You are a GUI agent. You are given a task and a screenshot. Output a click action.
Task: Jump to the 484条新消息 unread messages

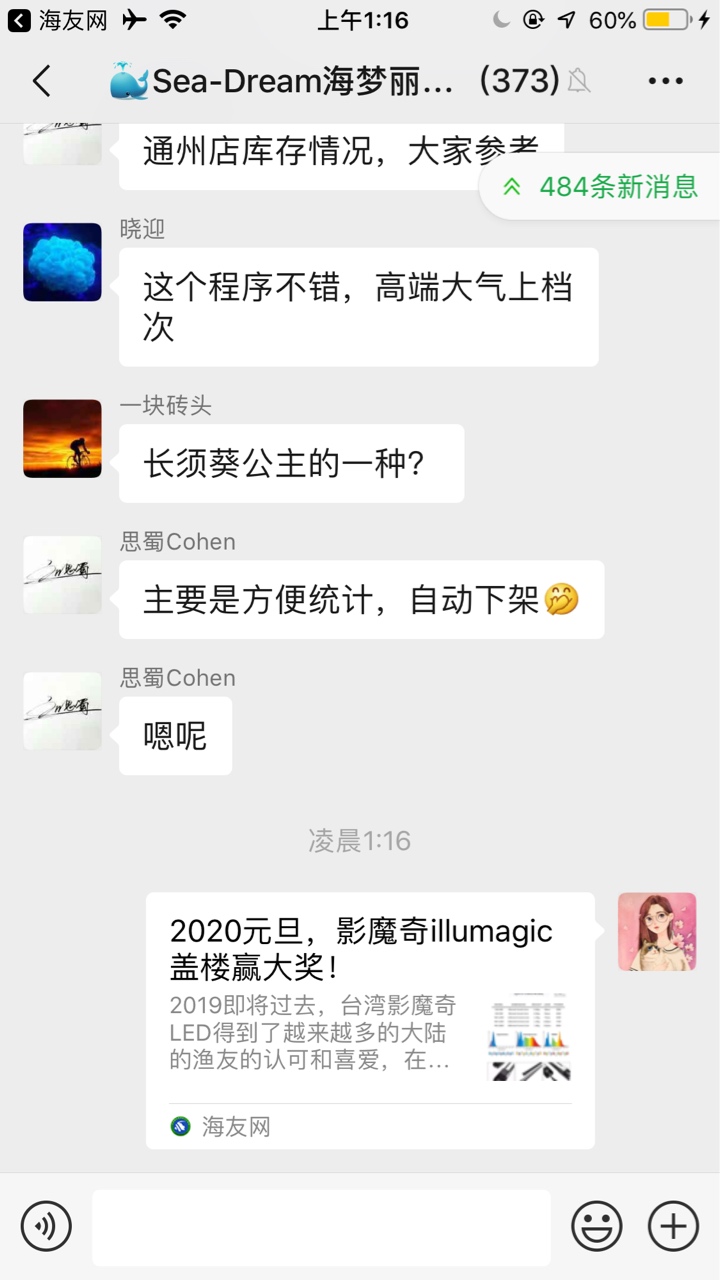601,186
